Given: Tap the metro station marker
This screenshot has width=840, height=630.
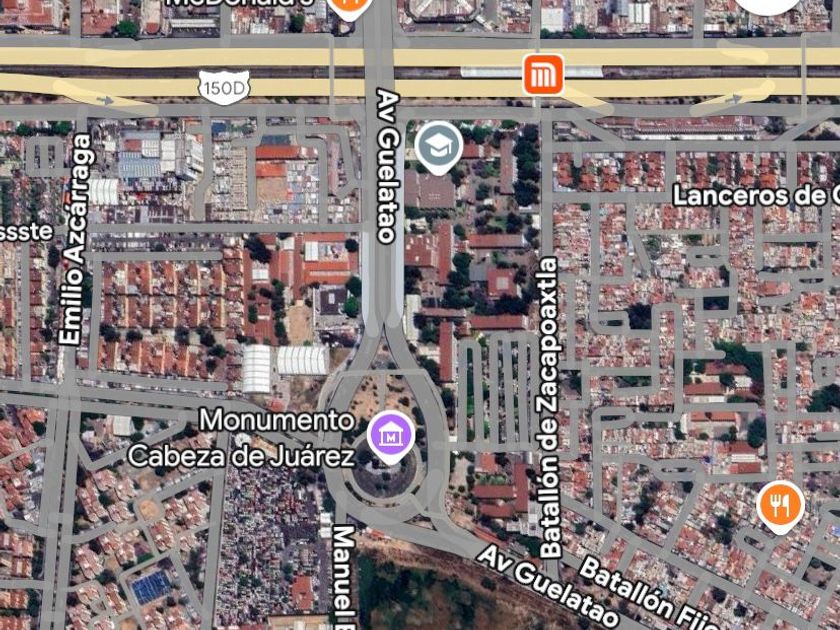Looking at the screenshot, I should (x=543, y=75).
